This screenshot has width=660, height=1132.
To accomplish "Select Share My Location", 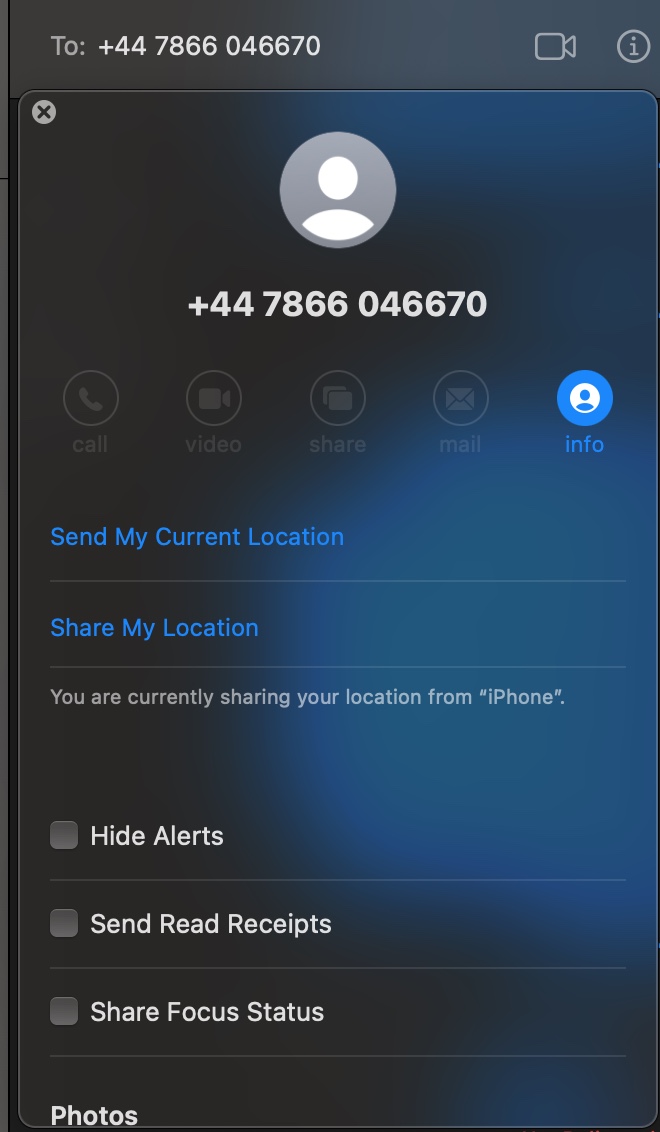I will click(154, 628).
